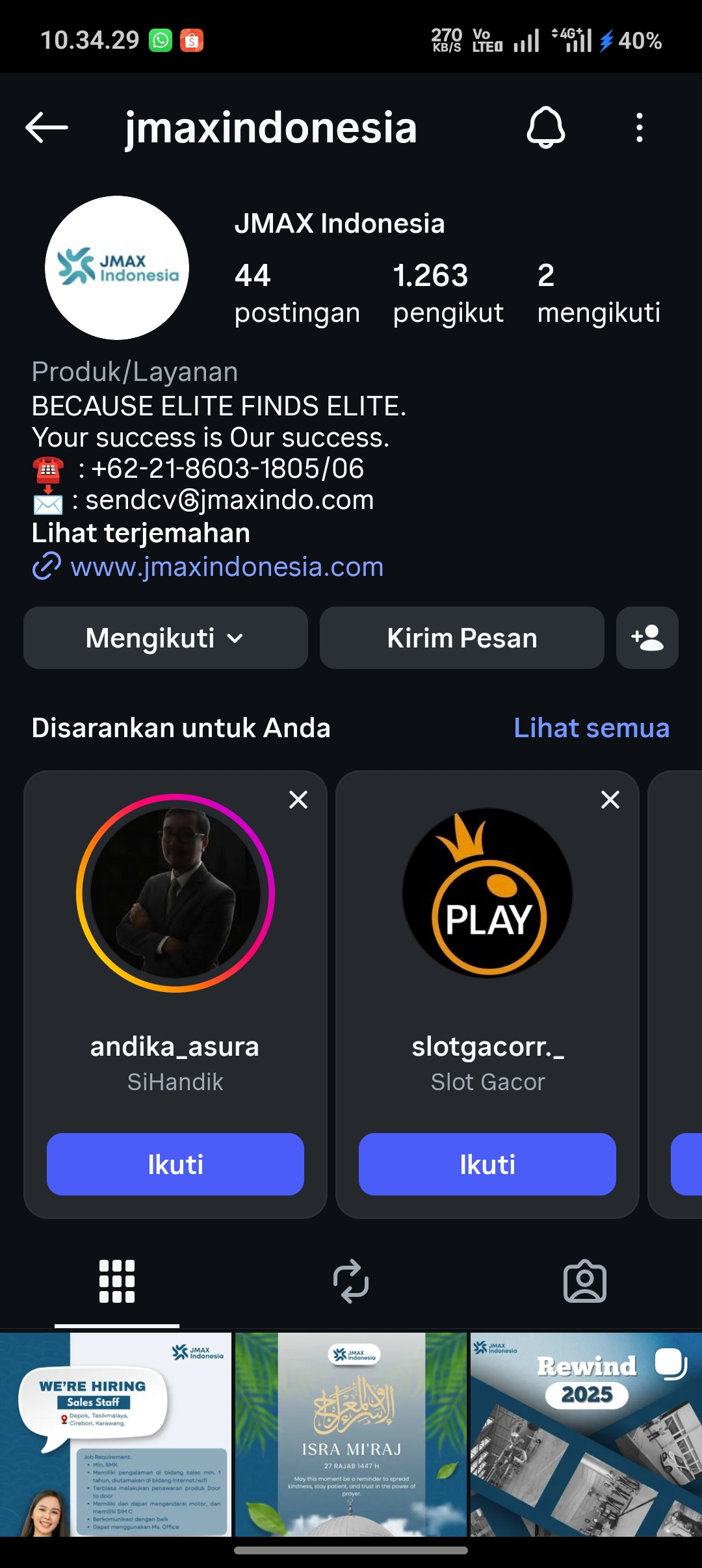Follow andika_asura with Ikuti

(x=175, y=1164)
